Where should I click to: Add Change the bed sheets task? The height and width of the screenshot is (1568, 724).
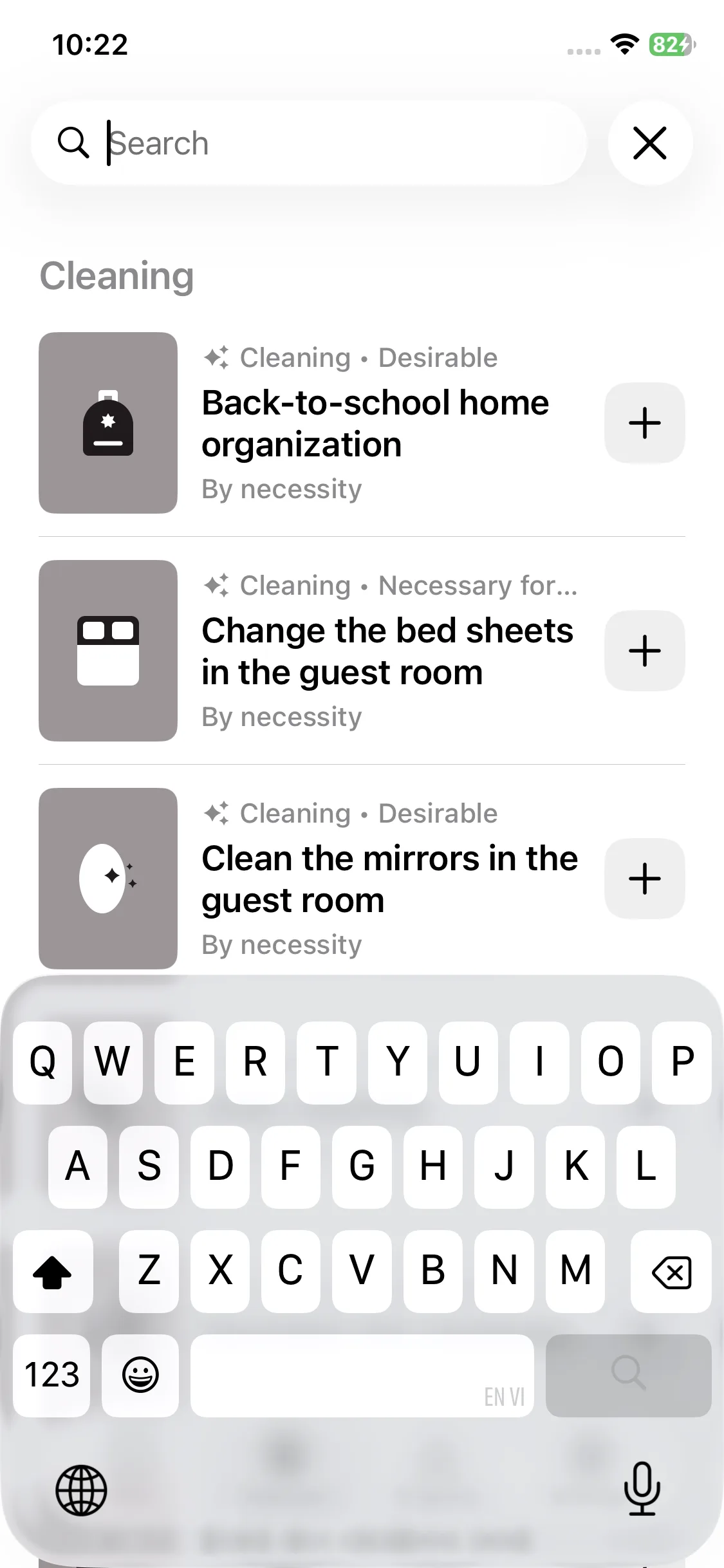click(644, 651)
